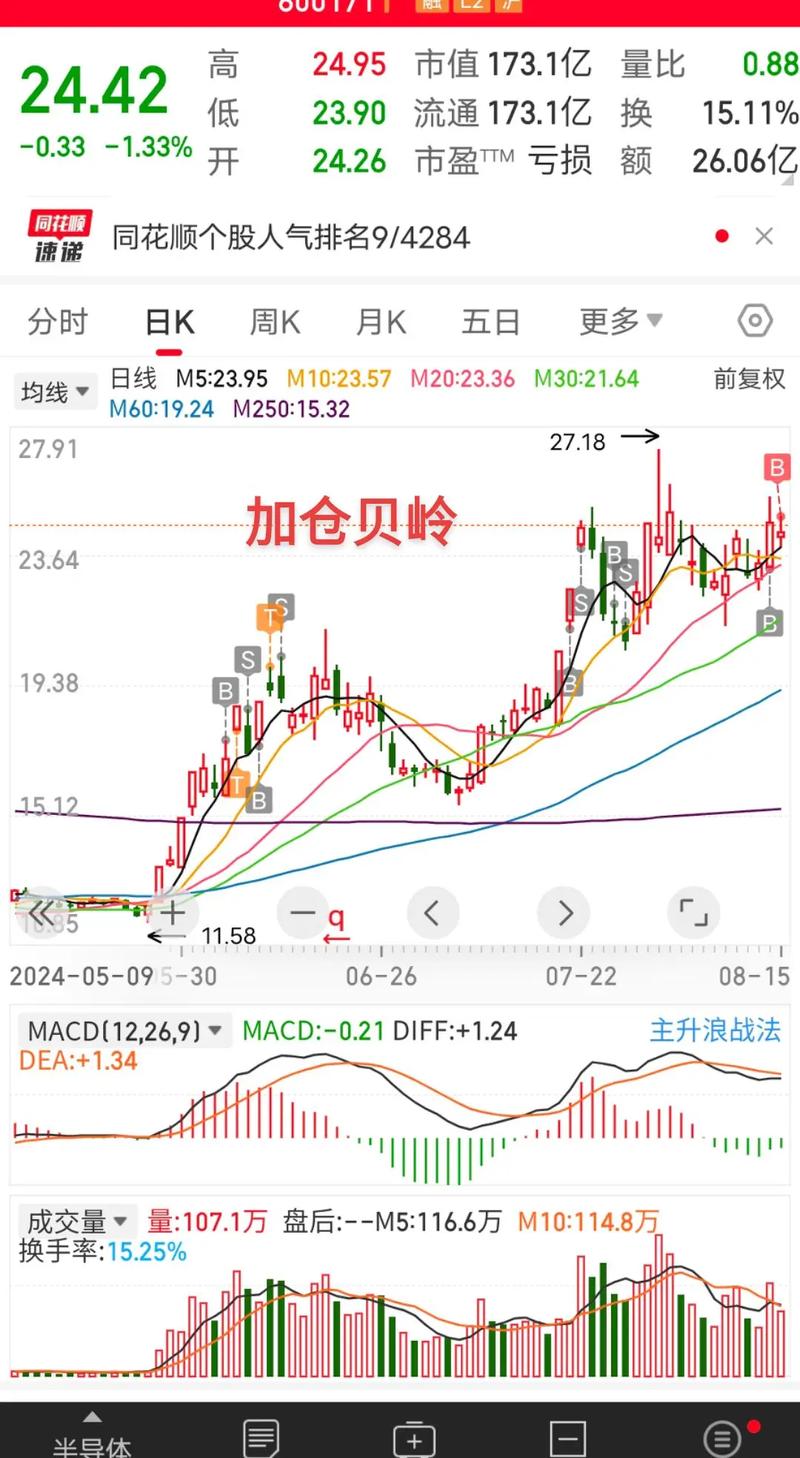This screenshot has height=1458, width=800.
Task: Open the menu icon with red badge
Action: (722, 1437)
